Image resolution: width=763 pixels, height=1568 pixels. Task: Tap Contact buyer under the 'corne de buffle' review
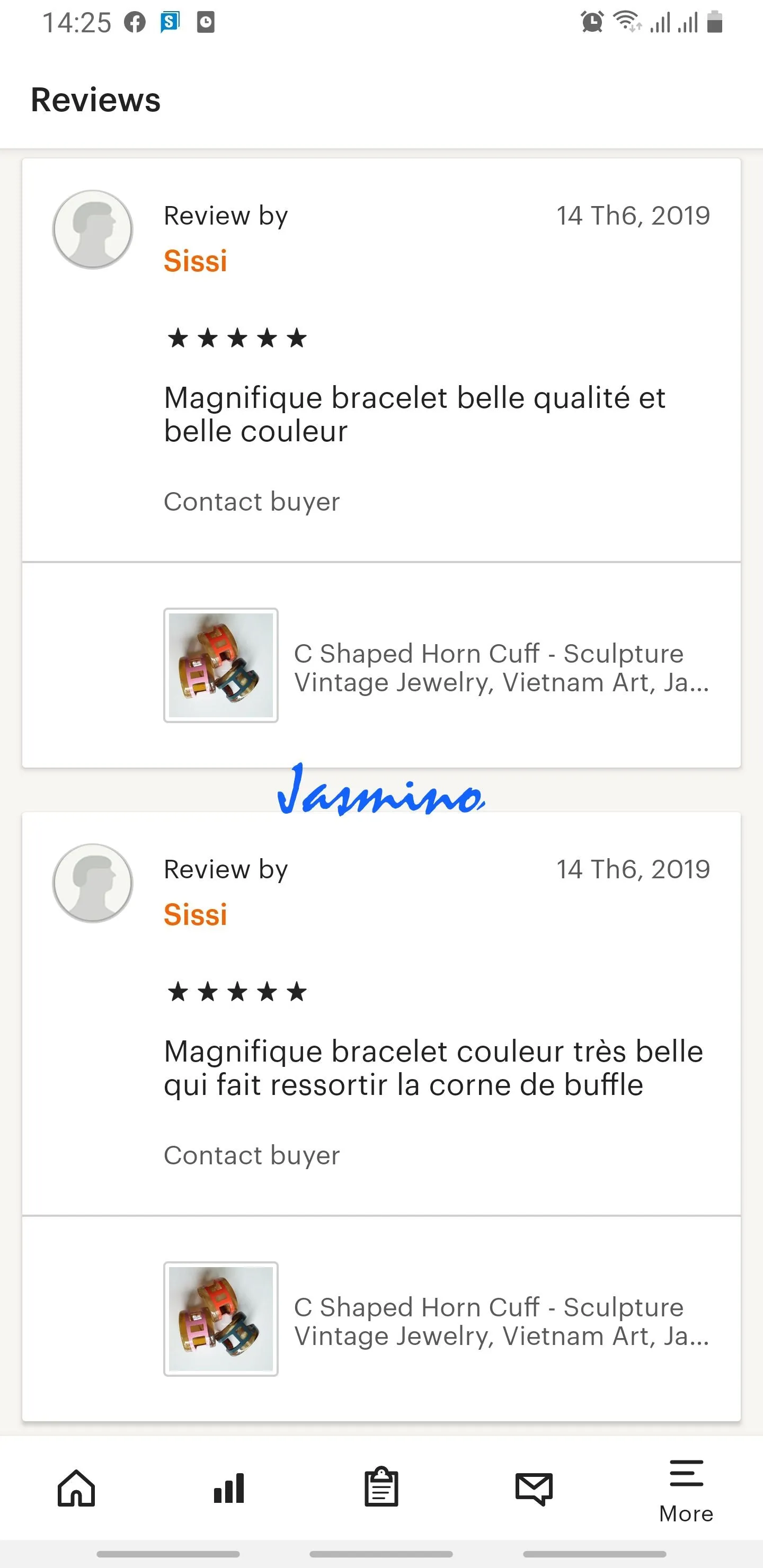point(252,1155)
